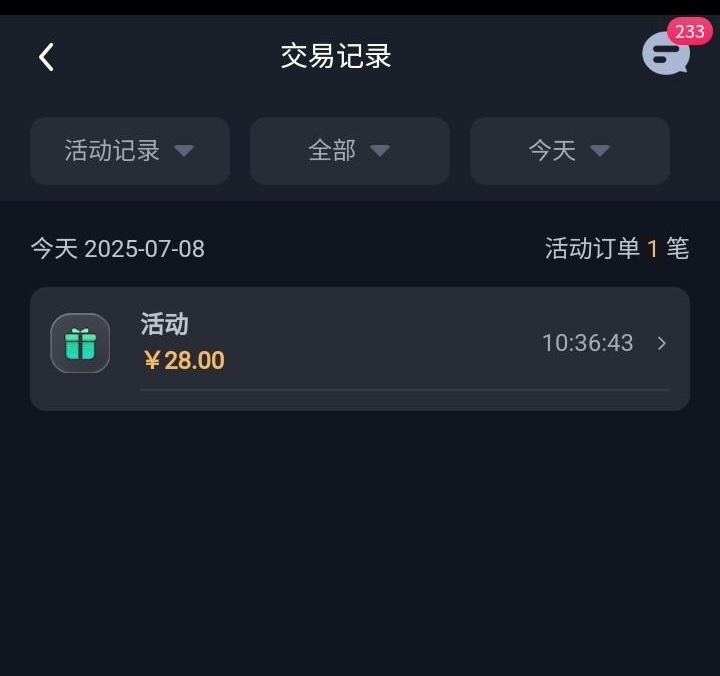
Task: Open the messages icon with 233 badge
Action: coord(666,55)
